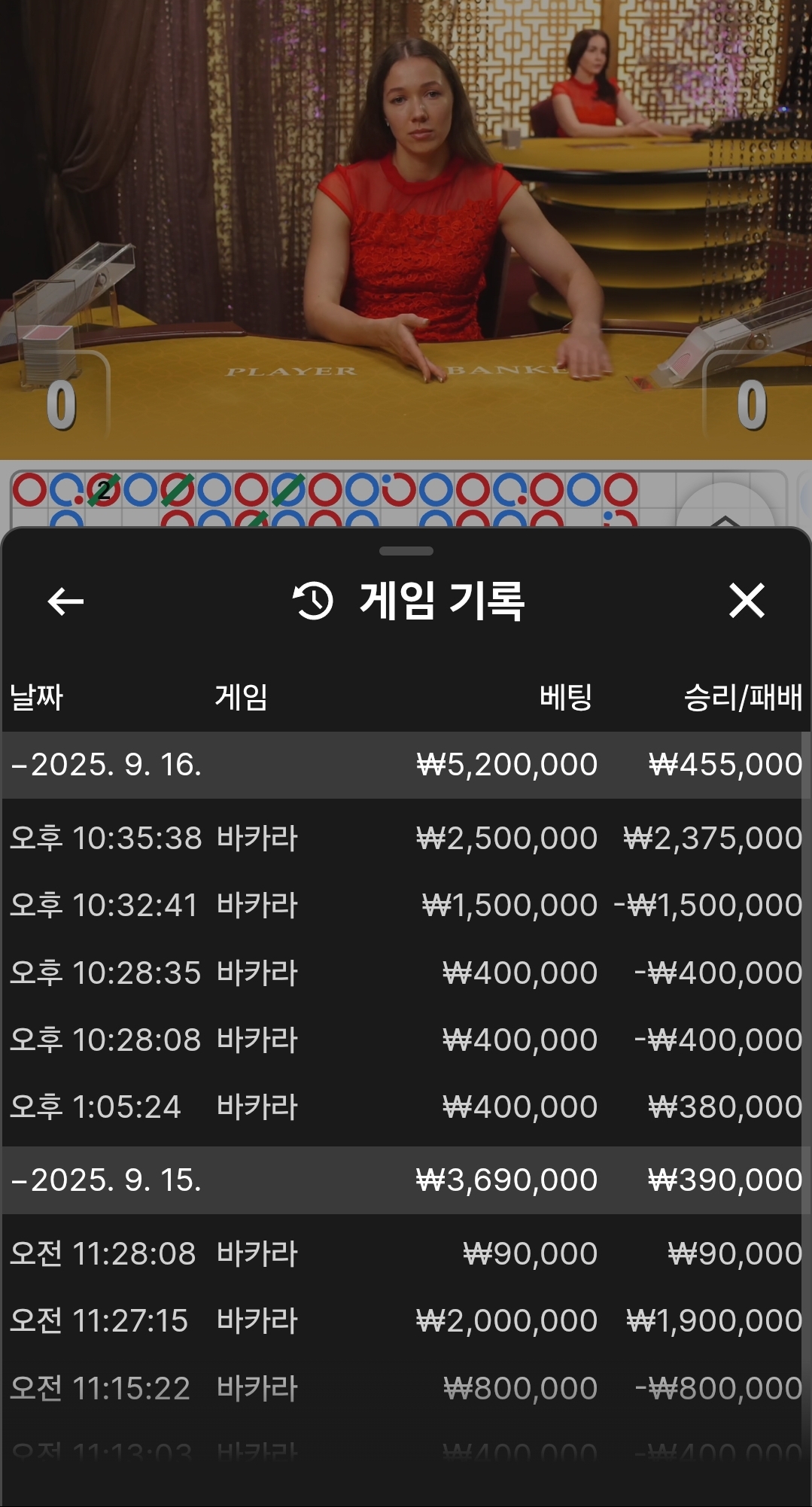Open the 오후 10:28:35 바카라 record
Image resolution: width=812 pixels, height=1507 pixels.
click(405, 973)
